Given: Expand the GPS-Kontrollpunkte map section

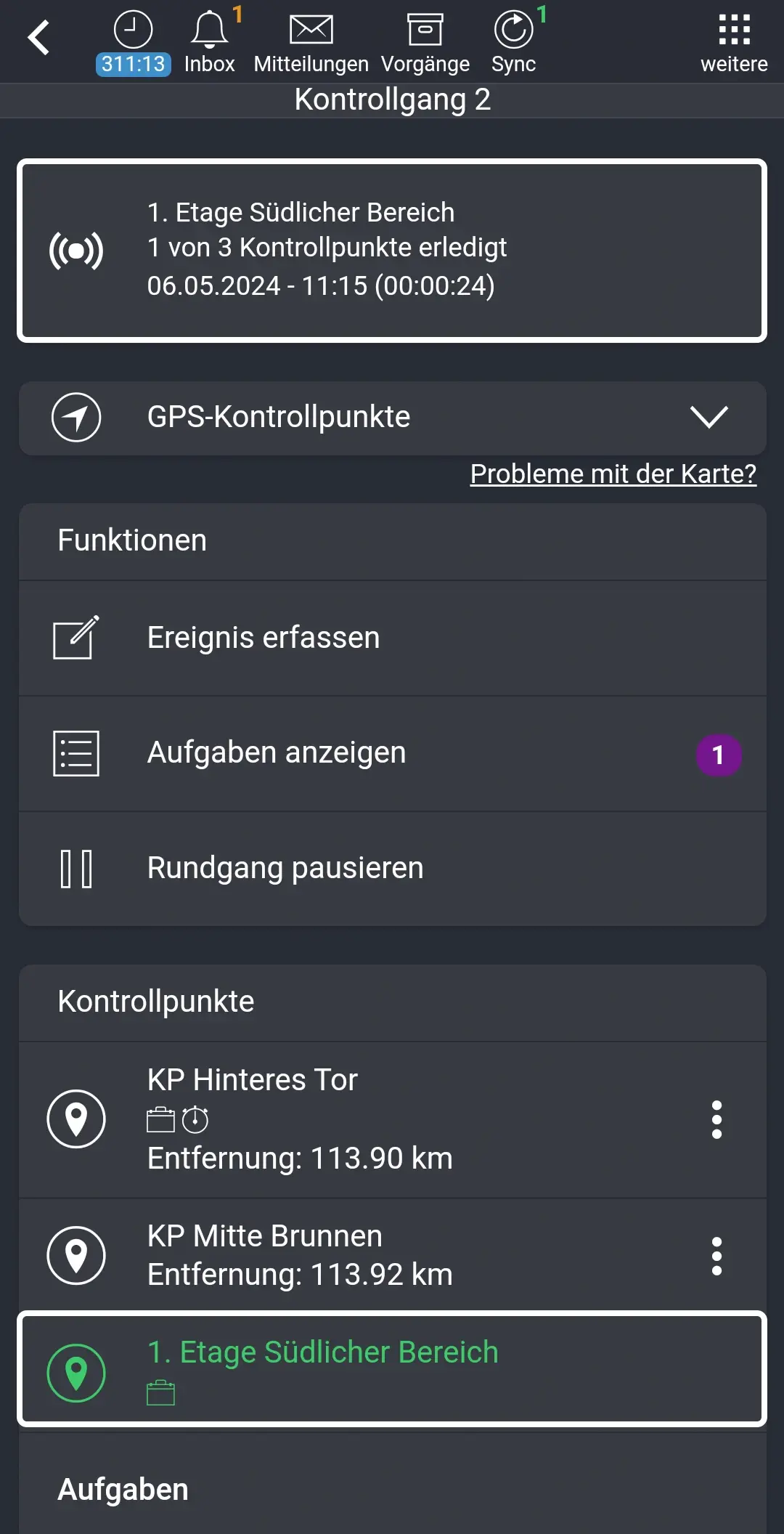Looking at the screenshot, I should point(709,417).
